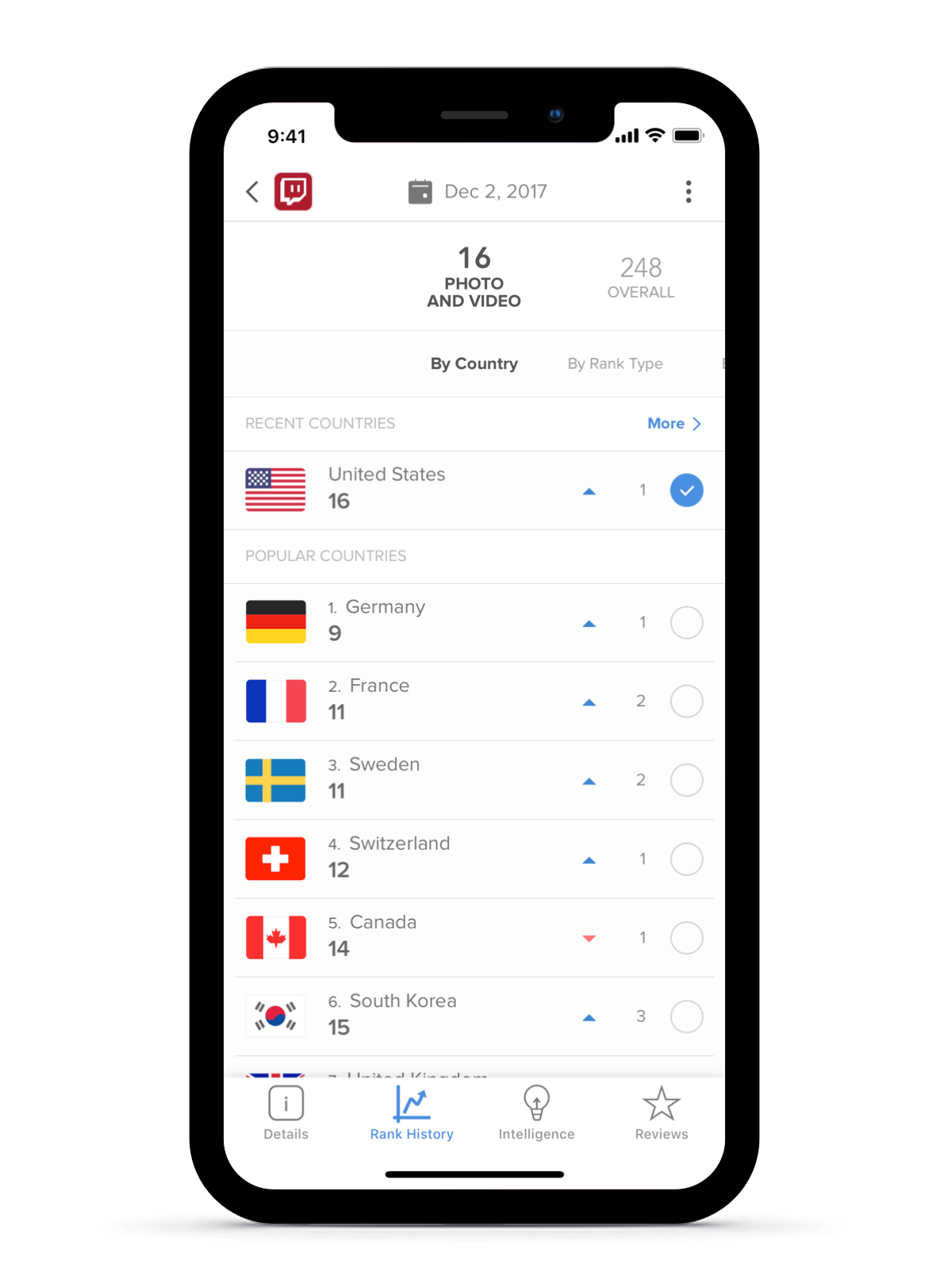Screen dimensions: 952x1276
Task: Select the Germany radio button
Action: 686,623
